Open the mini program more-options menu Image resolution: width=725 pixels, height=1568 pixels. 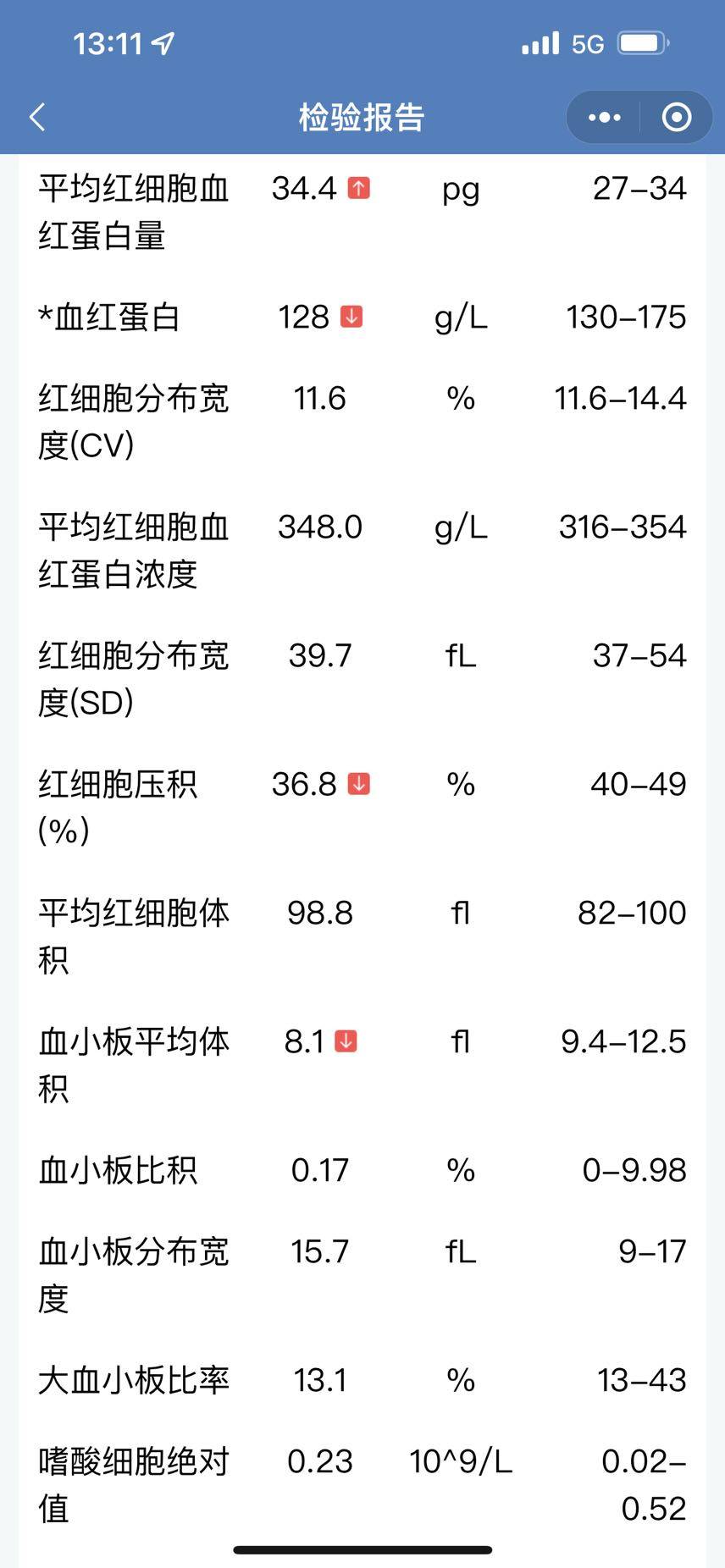pyautogui.click(x=604, y=117)
